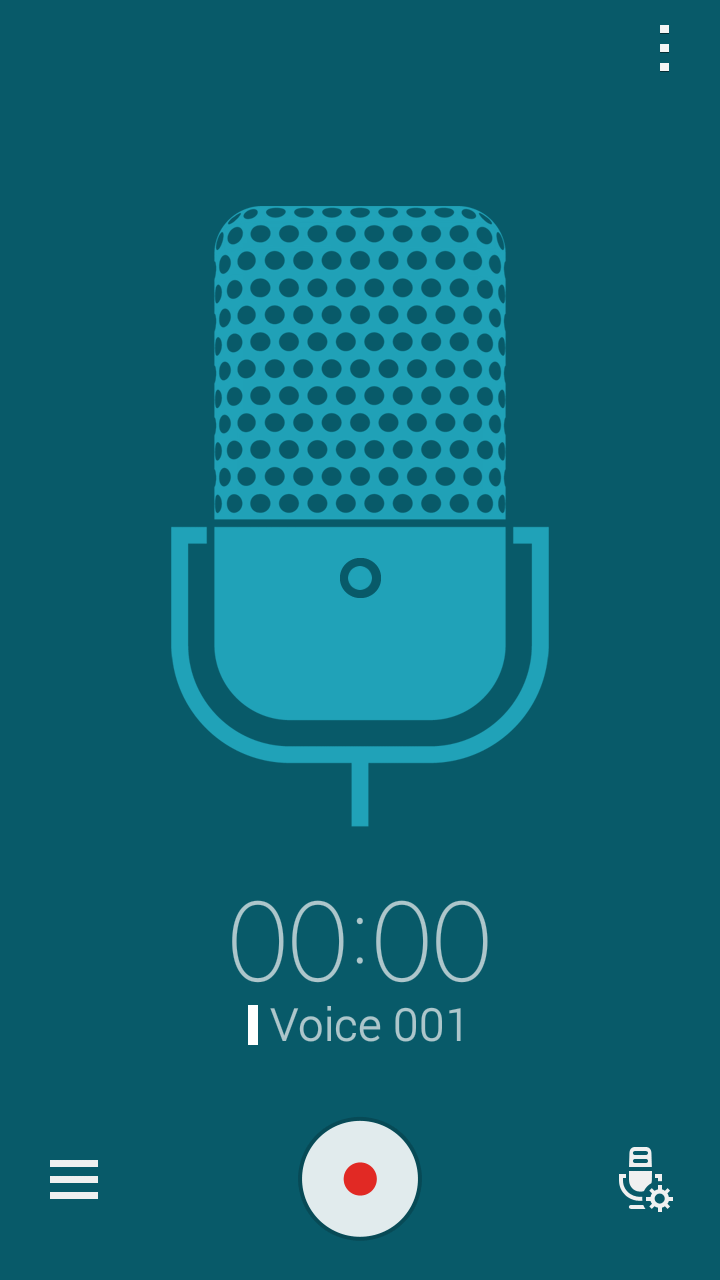Open the recordings list icon
Screen dimensions: 720x1280
[x=74, y=1179]
